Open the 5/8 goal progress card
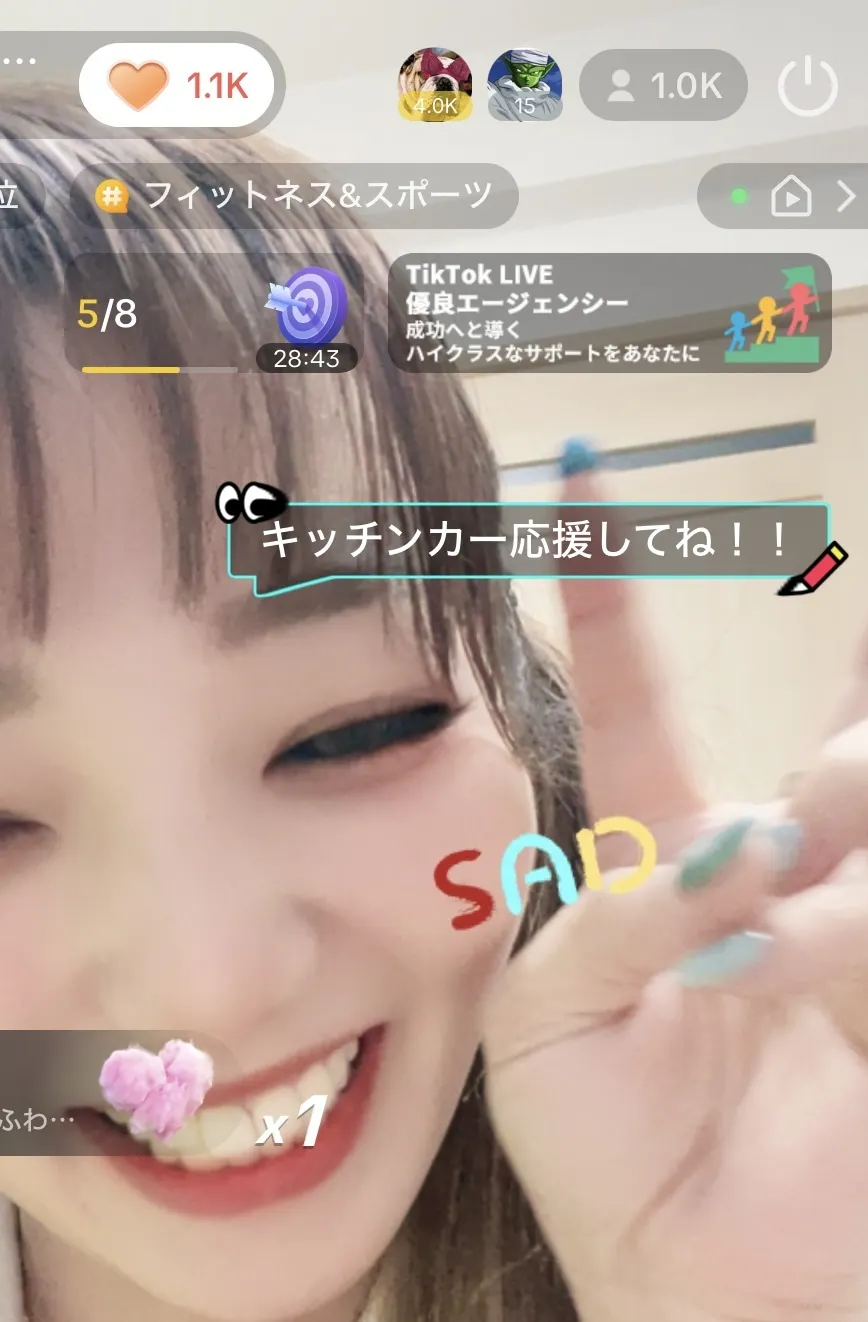The height and width of the screenshot is (1322, 868). point(211,313)
